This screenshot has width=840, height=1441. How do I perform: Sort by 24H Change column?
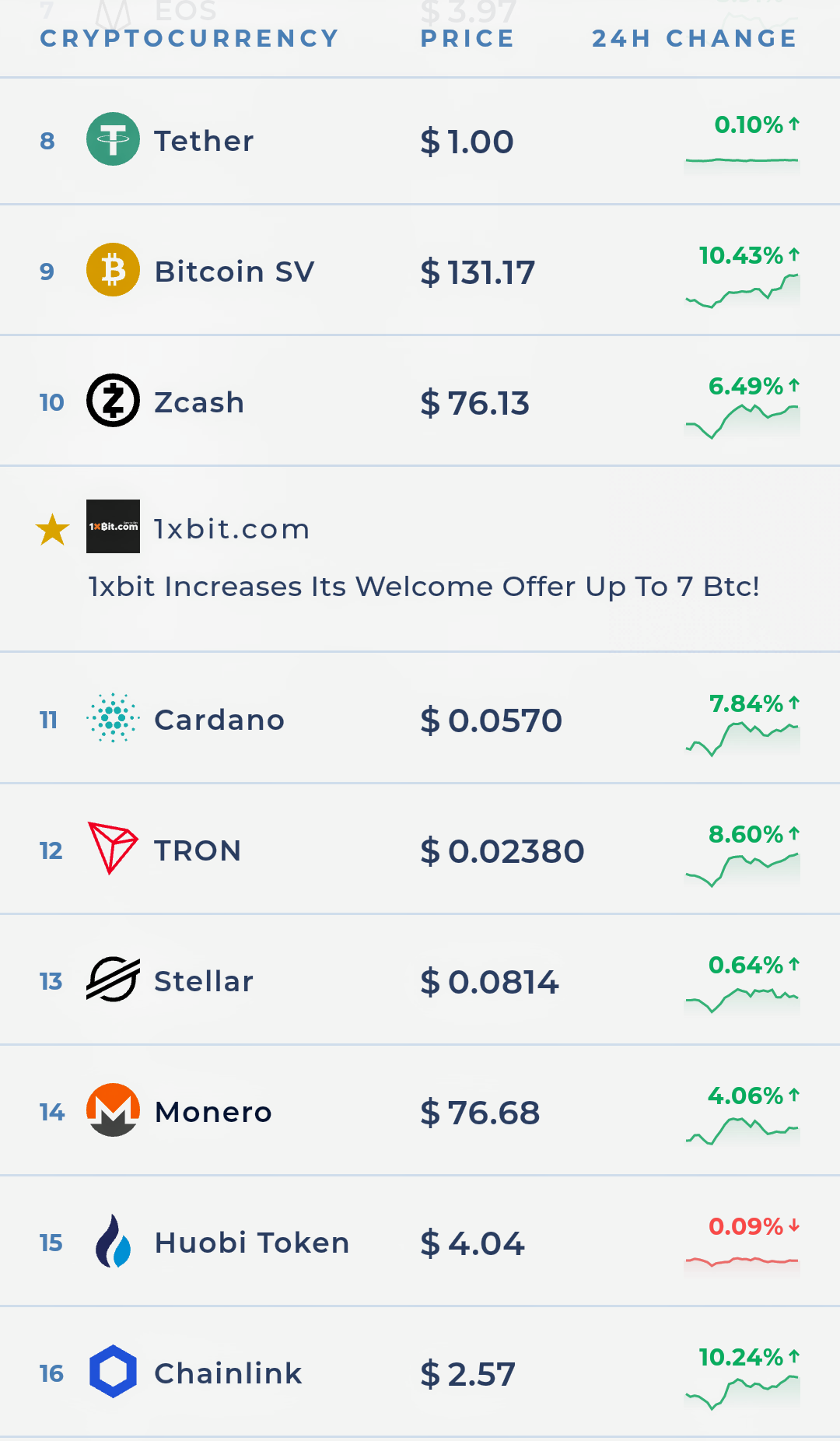click(x=694, y=38)
